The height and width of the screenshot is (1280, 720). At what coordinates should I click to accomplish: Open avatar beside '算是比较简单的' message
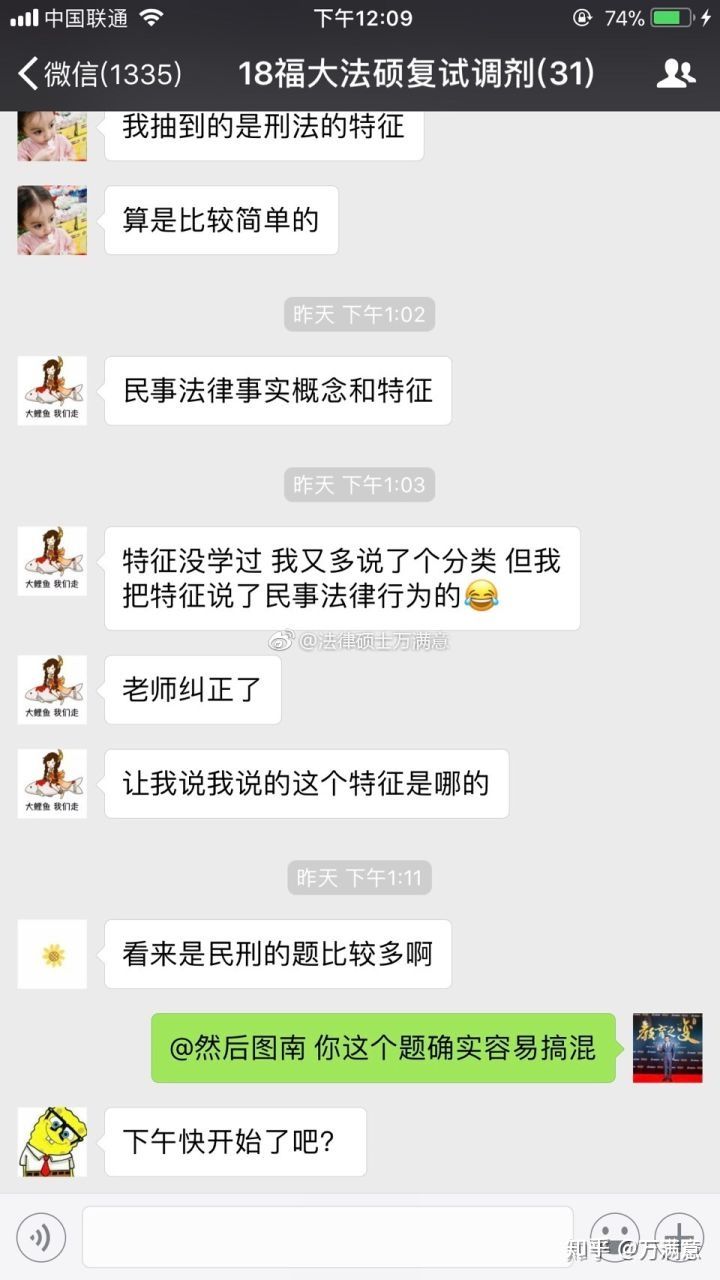tap(52, 220)
